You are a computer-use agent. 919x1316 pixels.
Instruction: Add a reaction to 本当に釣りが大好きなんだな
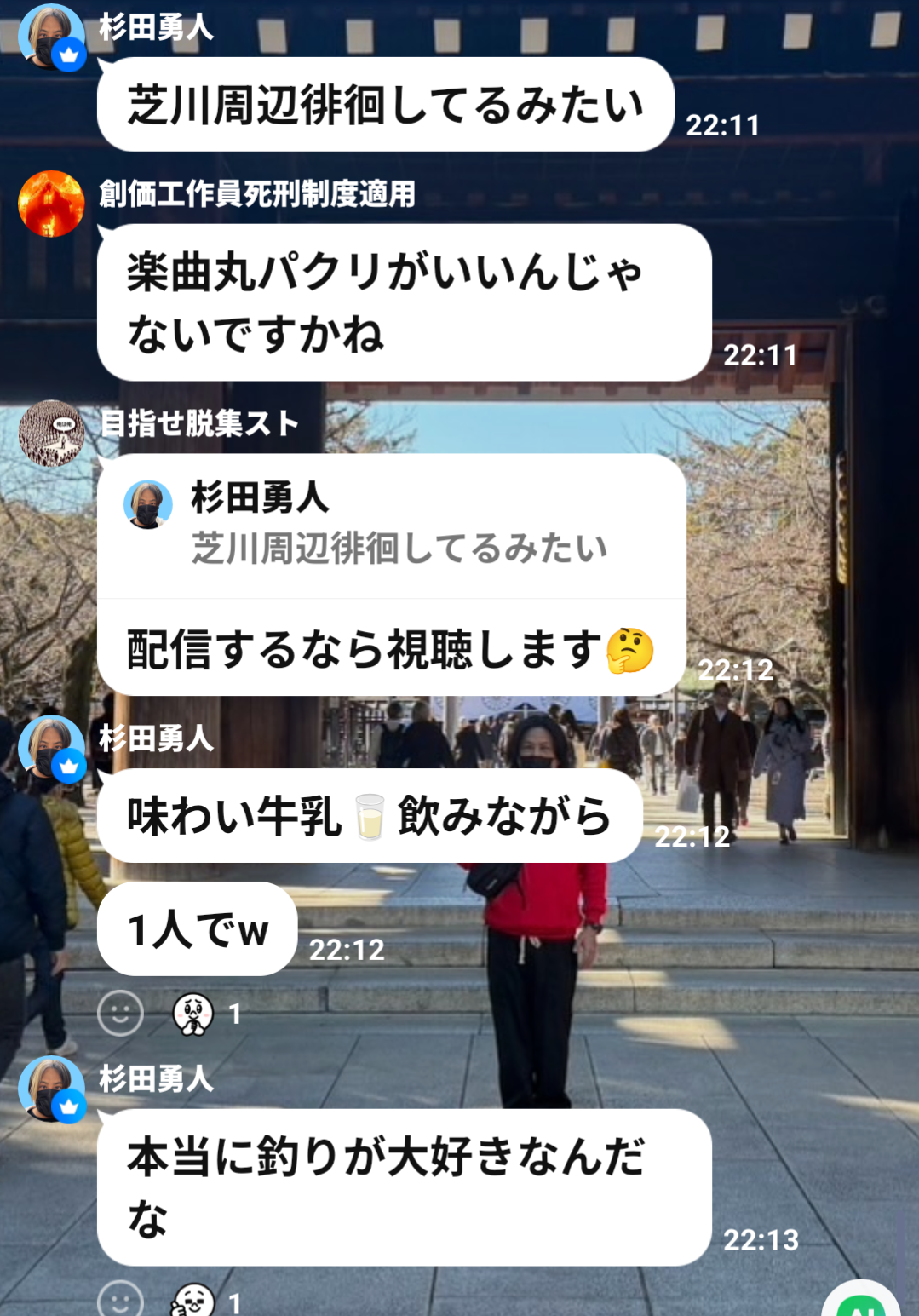coord(120,1300)
